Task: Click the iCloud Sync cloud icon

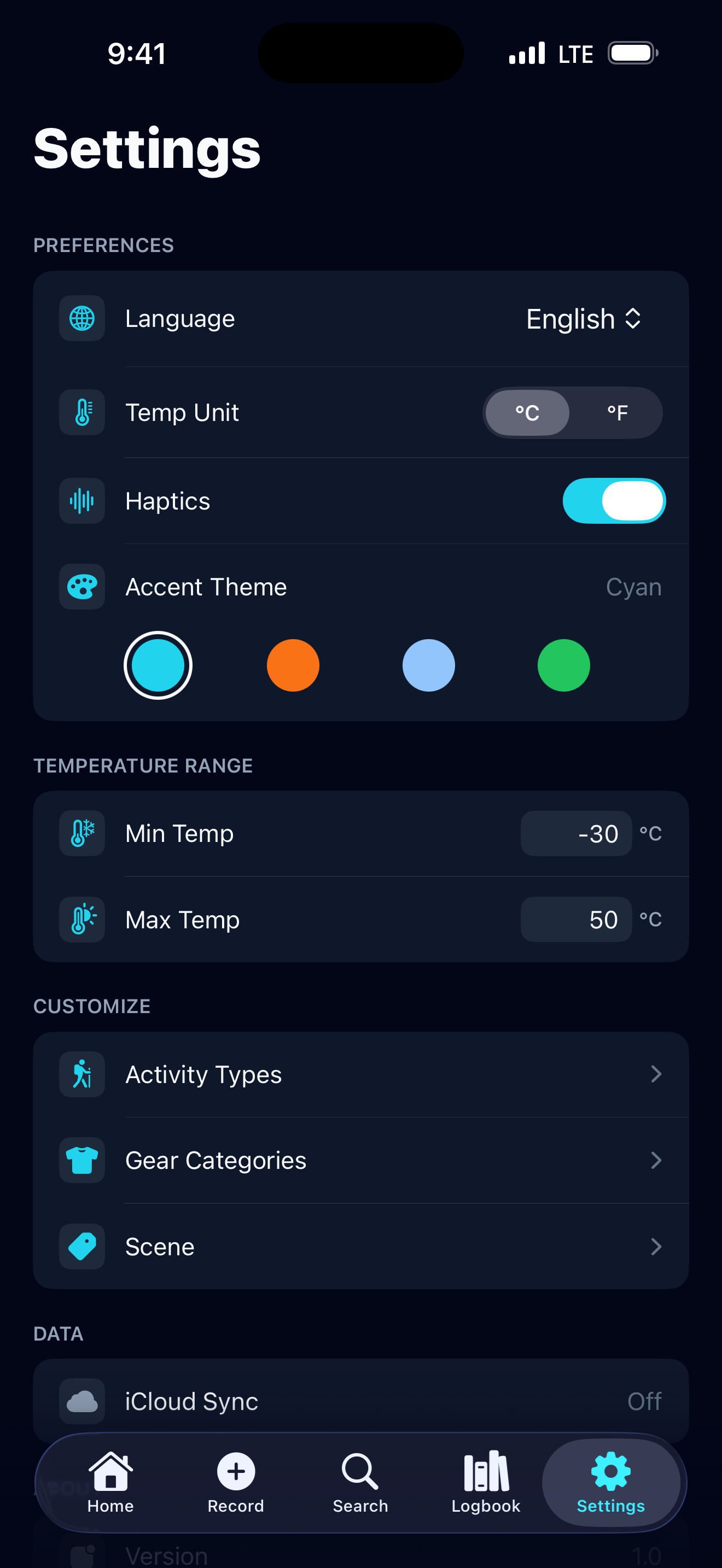Action: [81, 1401]
